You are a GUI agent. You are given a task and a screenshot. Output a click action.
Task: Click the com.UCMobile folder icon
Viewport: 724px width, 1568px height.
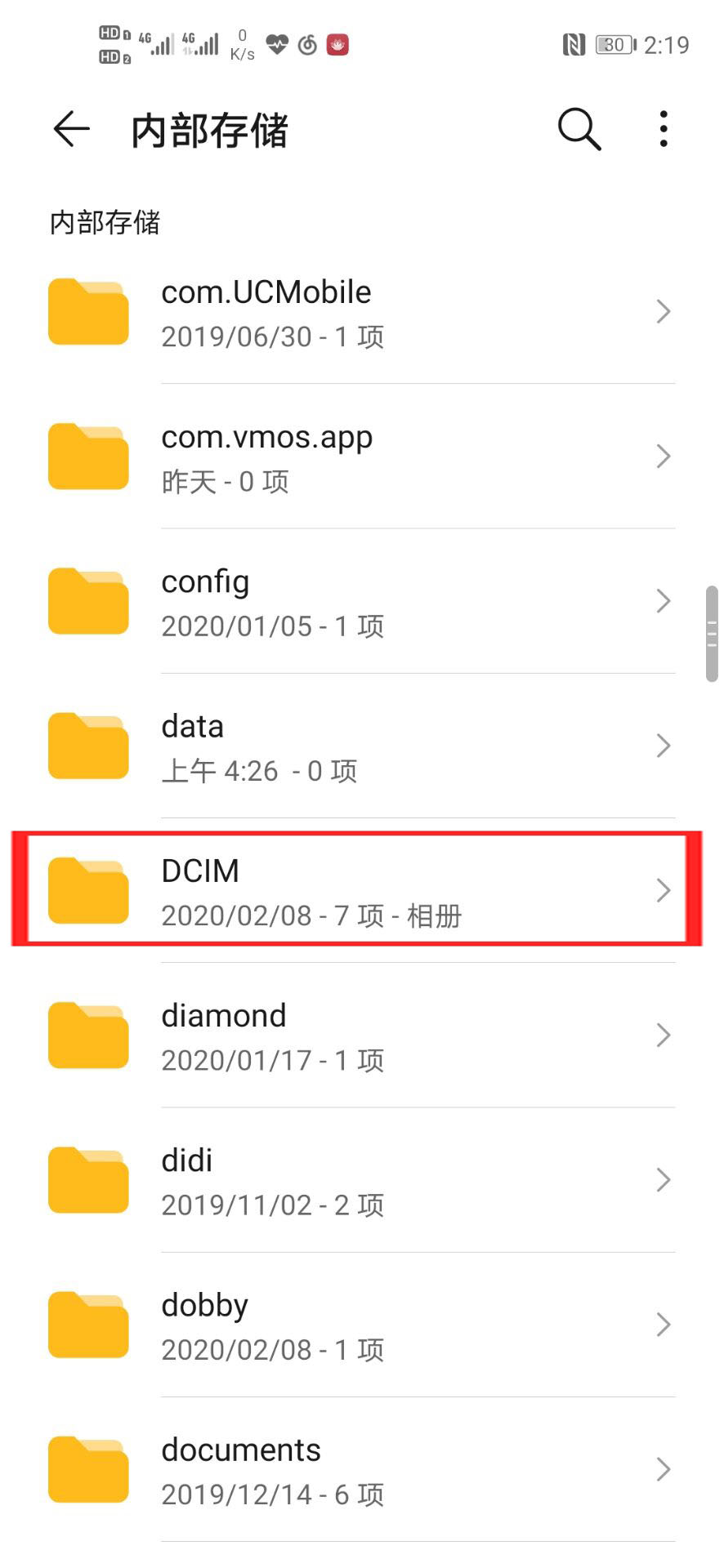point(87,311)
